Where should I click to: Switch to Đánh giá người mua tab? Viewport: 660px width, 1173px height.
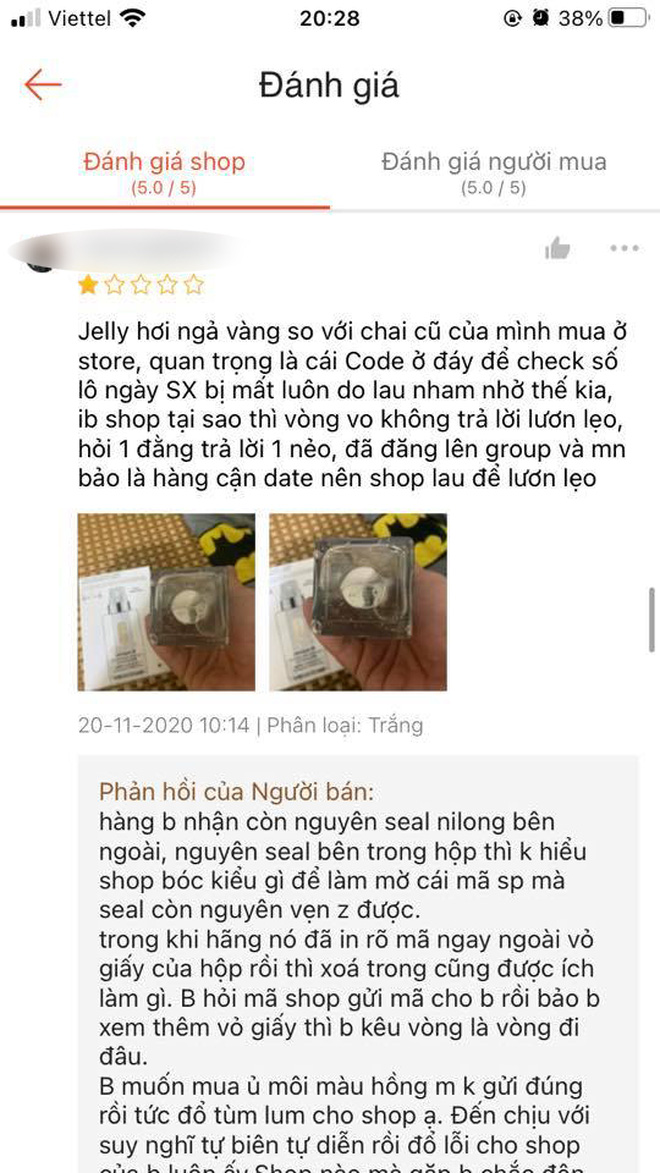tap(493, 171)
